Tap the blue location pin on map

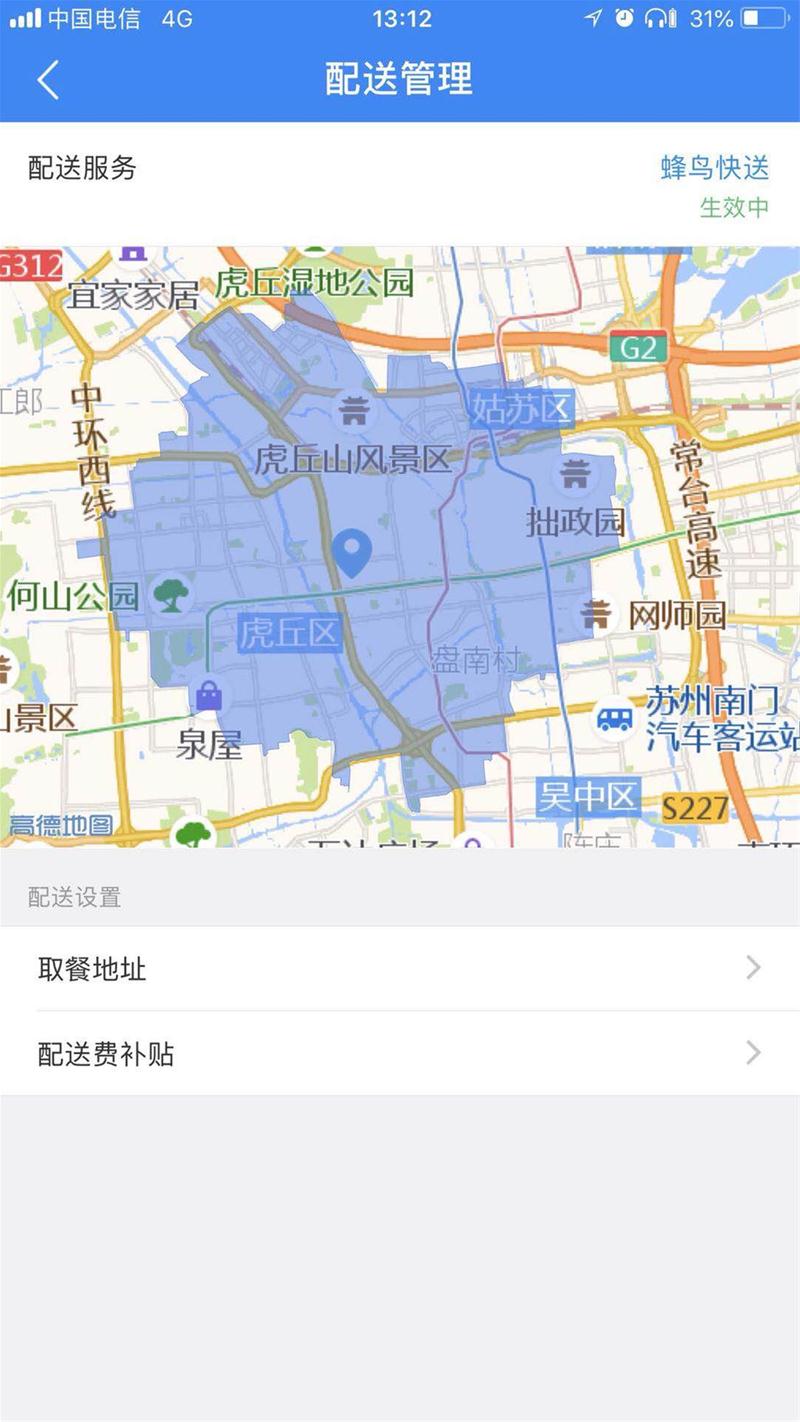(x=351, y=552)
